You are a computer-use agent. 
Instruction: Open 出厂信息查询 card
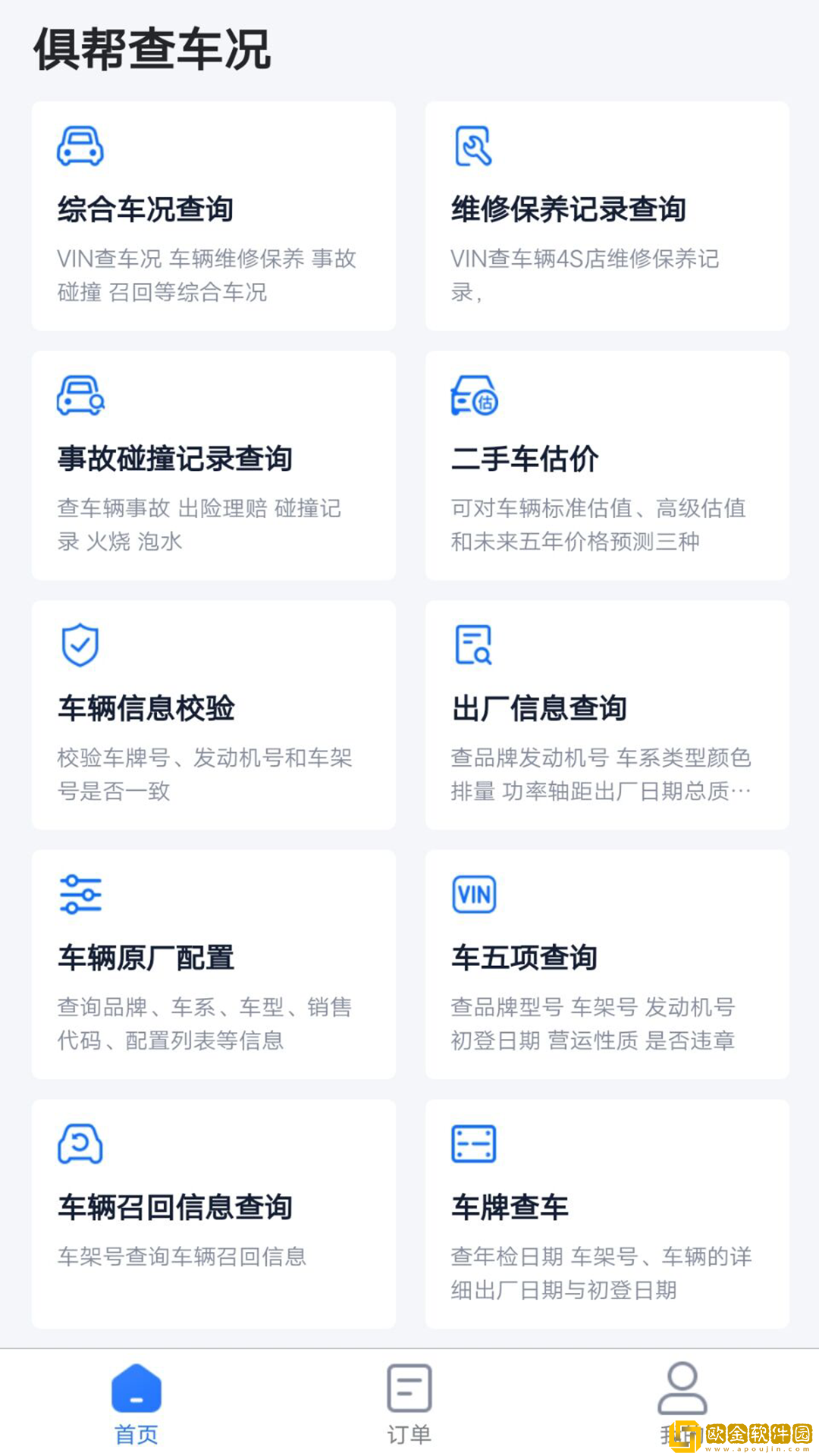point(607,715)
